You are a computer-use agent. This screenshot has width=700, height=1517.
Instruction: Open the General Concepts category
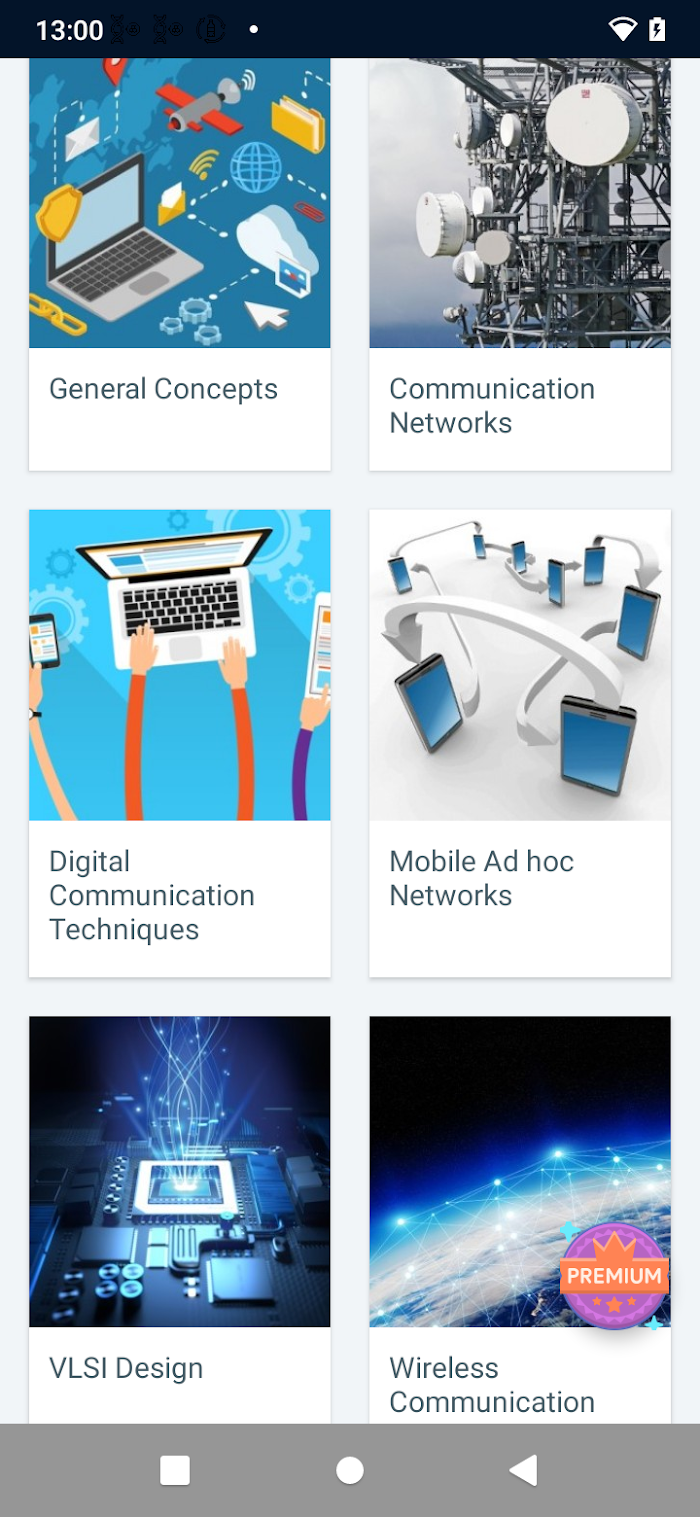click(180, 264)
